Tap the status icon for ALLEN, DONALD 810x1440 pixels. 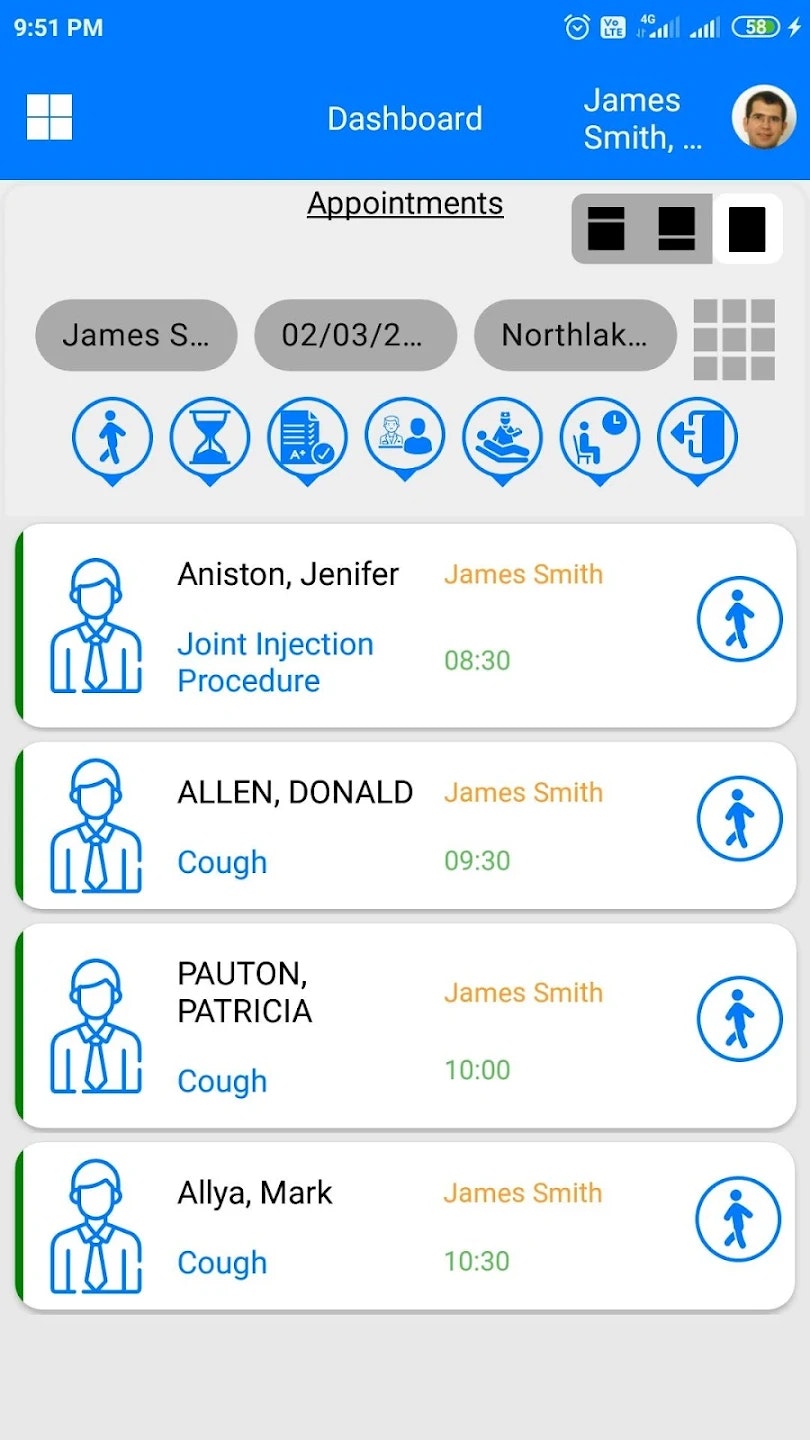click(739, 819)
